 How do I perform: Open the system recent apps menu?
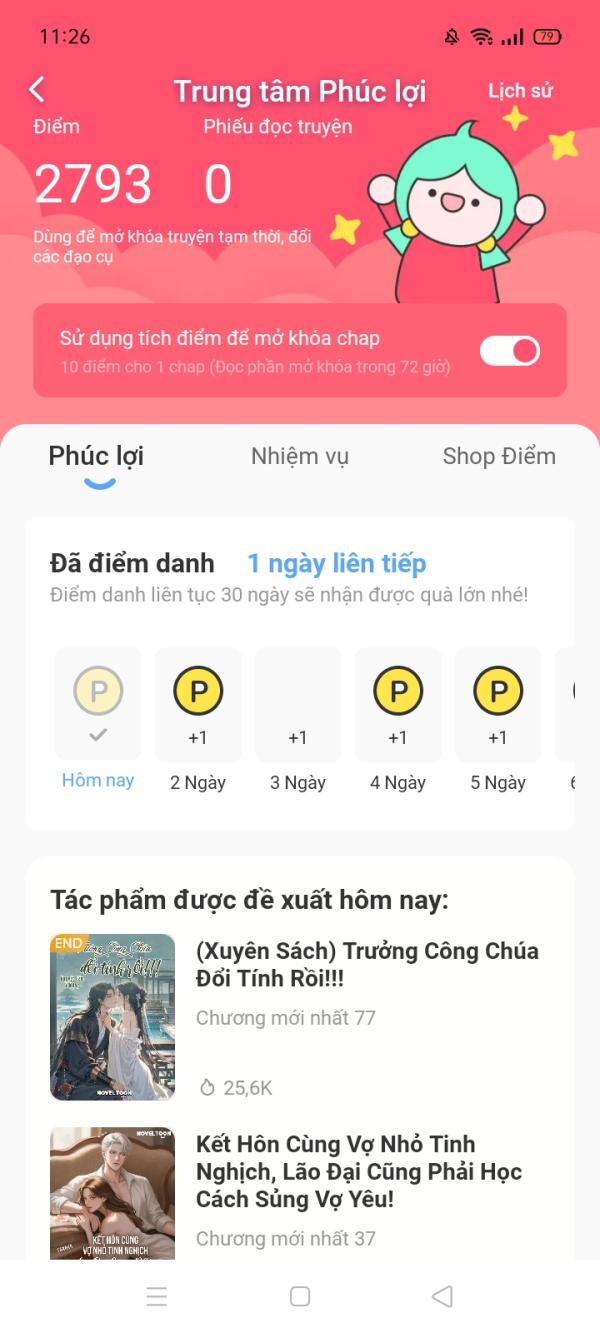pos(157,1296)
